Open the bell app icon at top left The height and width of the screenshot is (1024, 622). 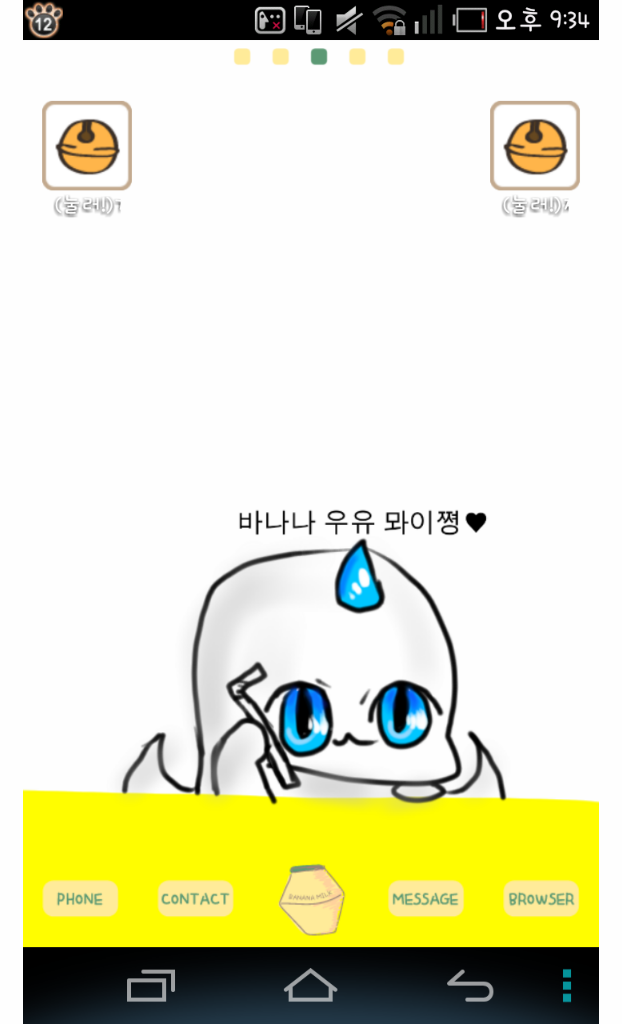(x=87, y=146)
